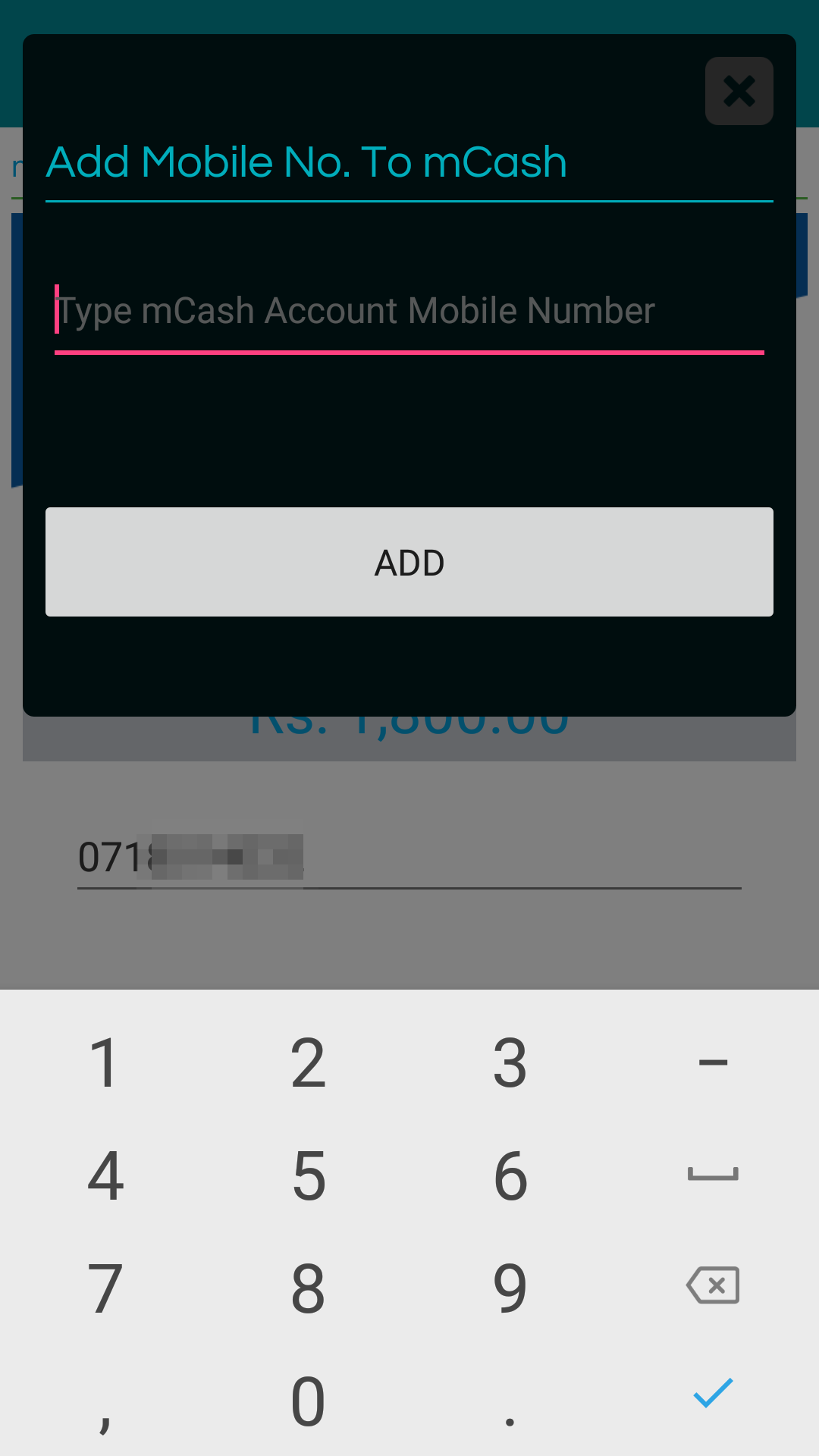Screen dimensions: 819x1456
Task: Tap the ADD button
Action: pyautogui.click(x=409, y=562)
